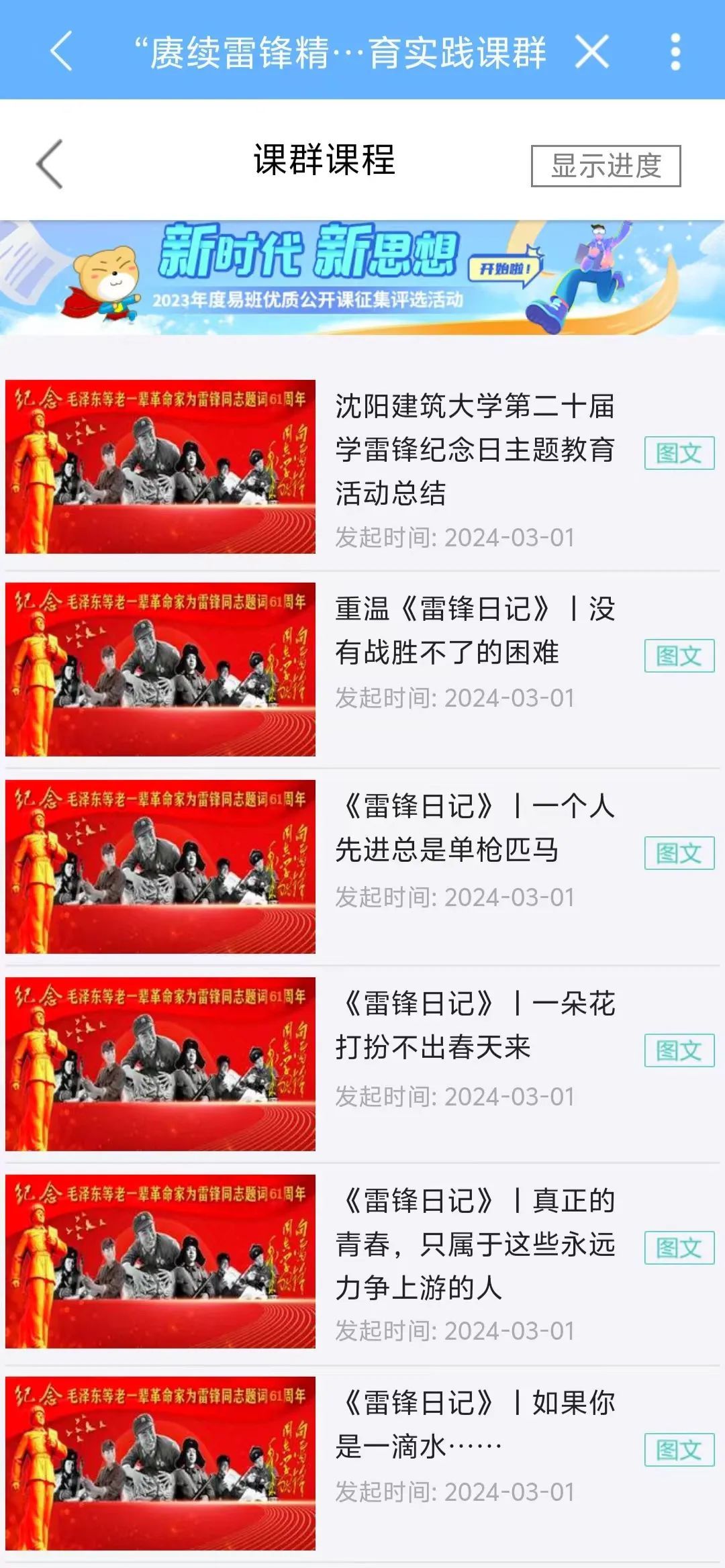Screen dimensions: 725x1568
Task: Tap the 显示进度 button
Action: coord(606,165)
